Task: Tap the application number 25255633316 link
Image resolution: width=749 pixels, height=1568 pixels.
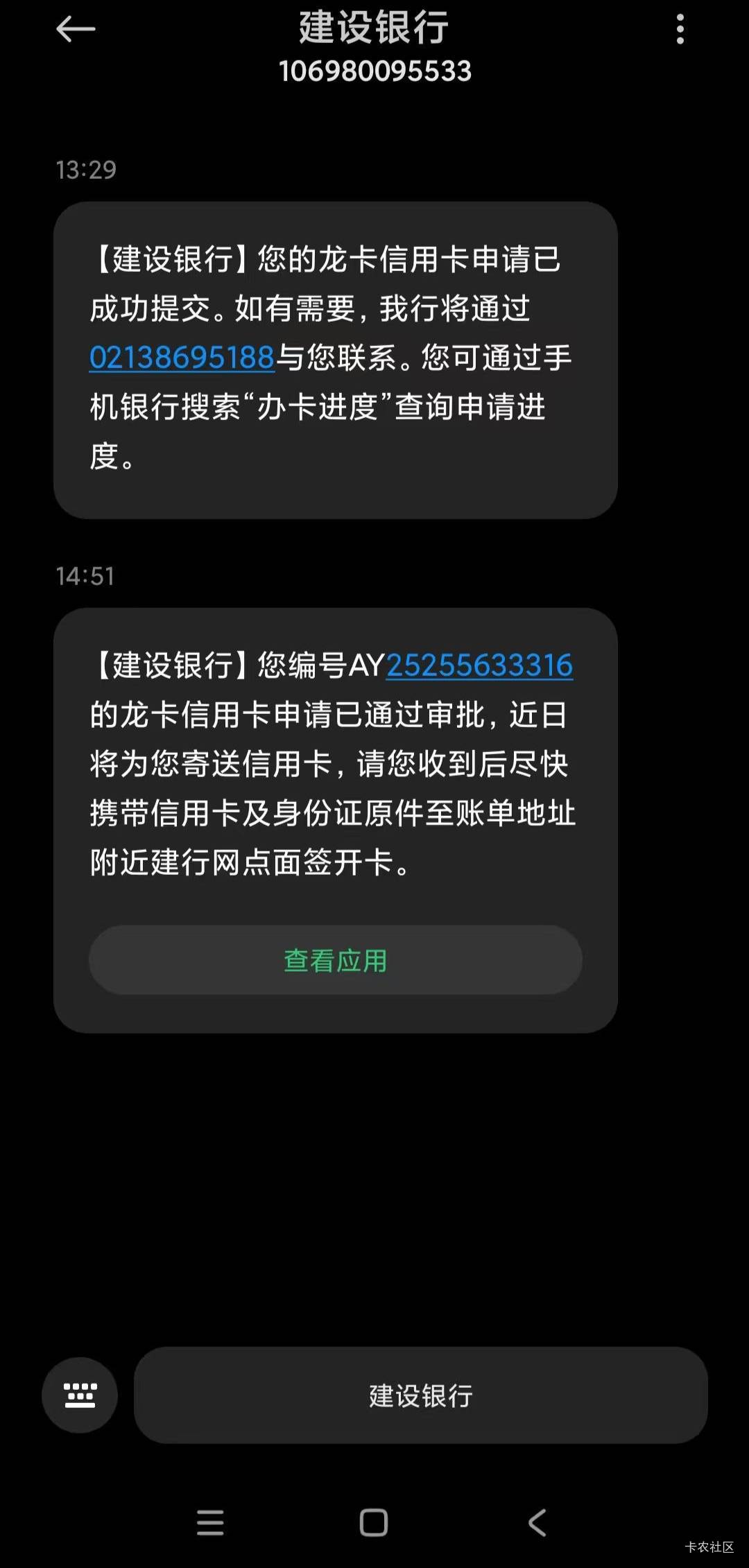Action: (479, 665)
